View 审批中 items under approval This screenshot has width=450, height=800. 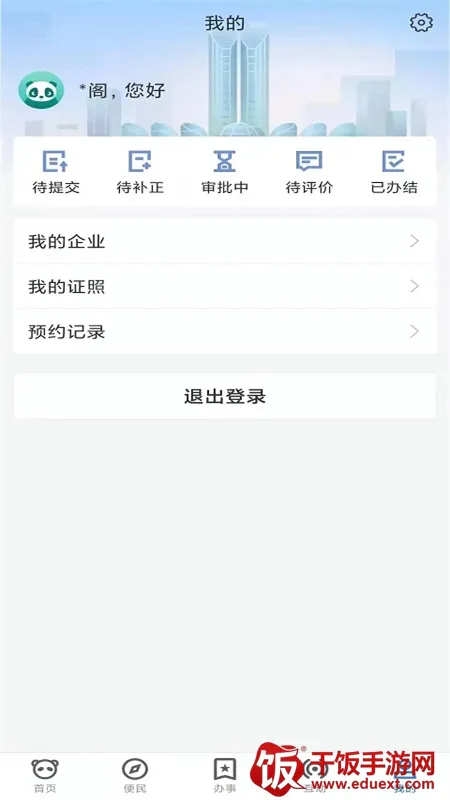224,172
